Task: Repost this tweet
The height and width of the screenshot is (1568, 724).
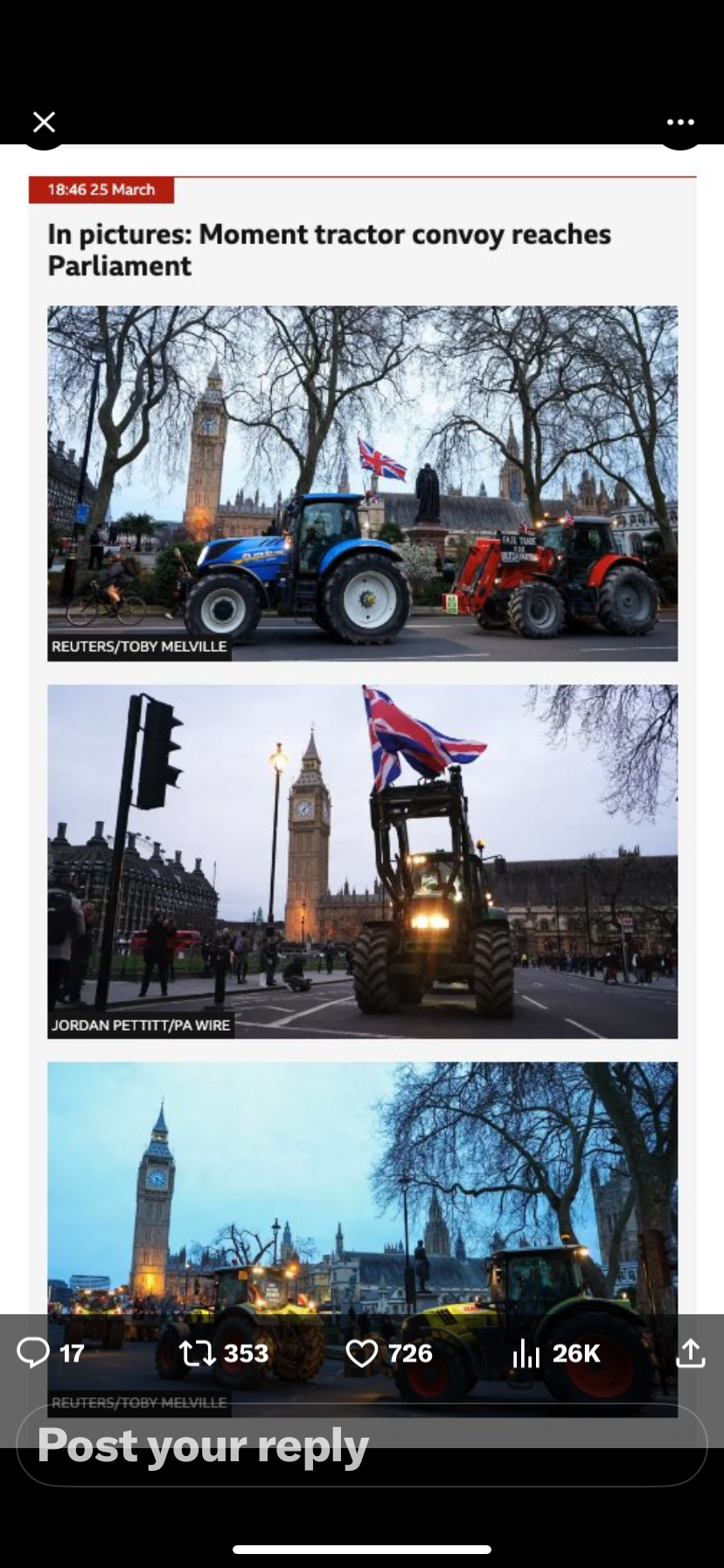Action: tap(197, 1354)
